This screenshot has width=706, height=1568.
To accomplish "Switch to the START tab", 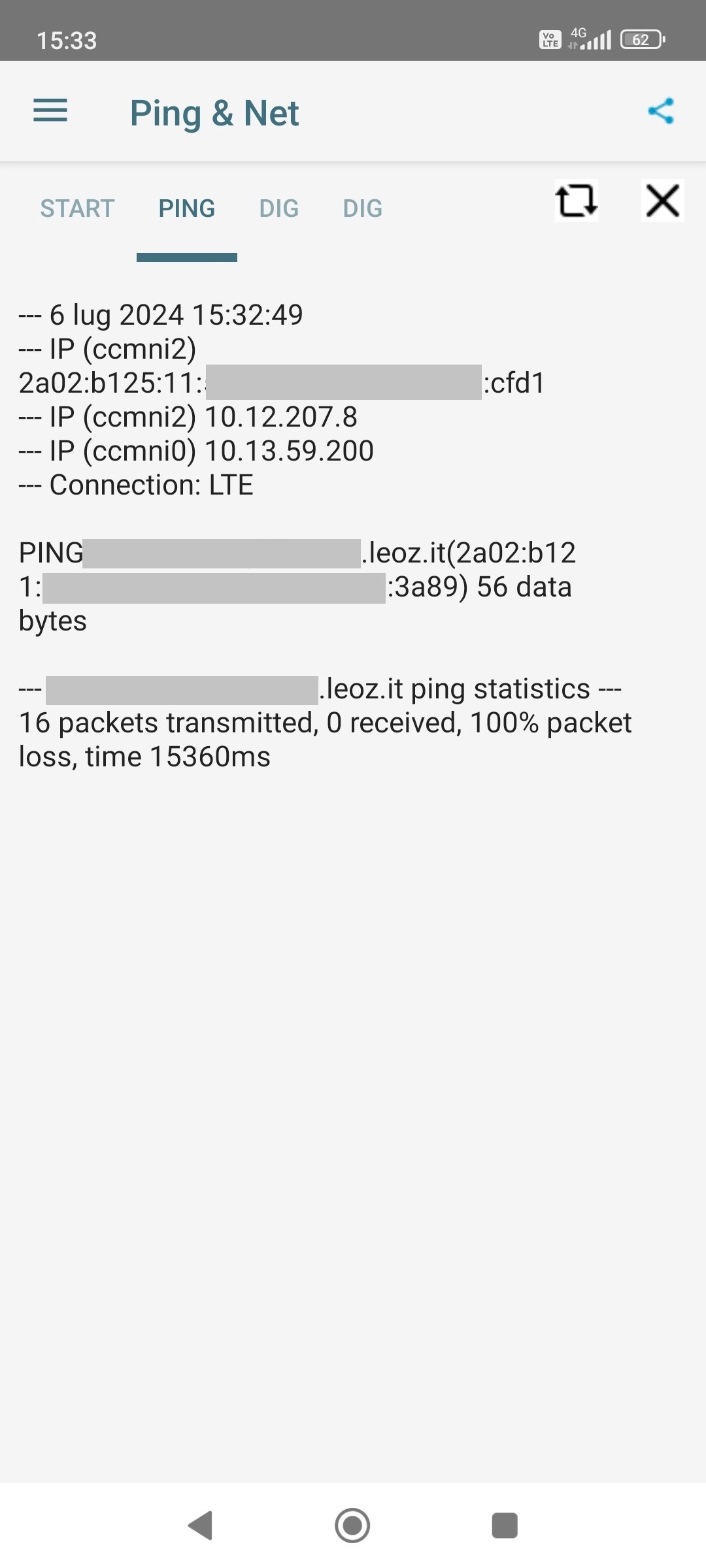I will tap(77, 208).
